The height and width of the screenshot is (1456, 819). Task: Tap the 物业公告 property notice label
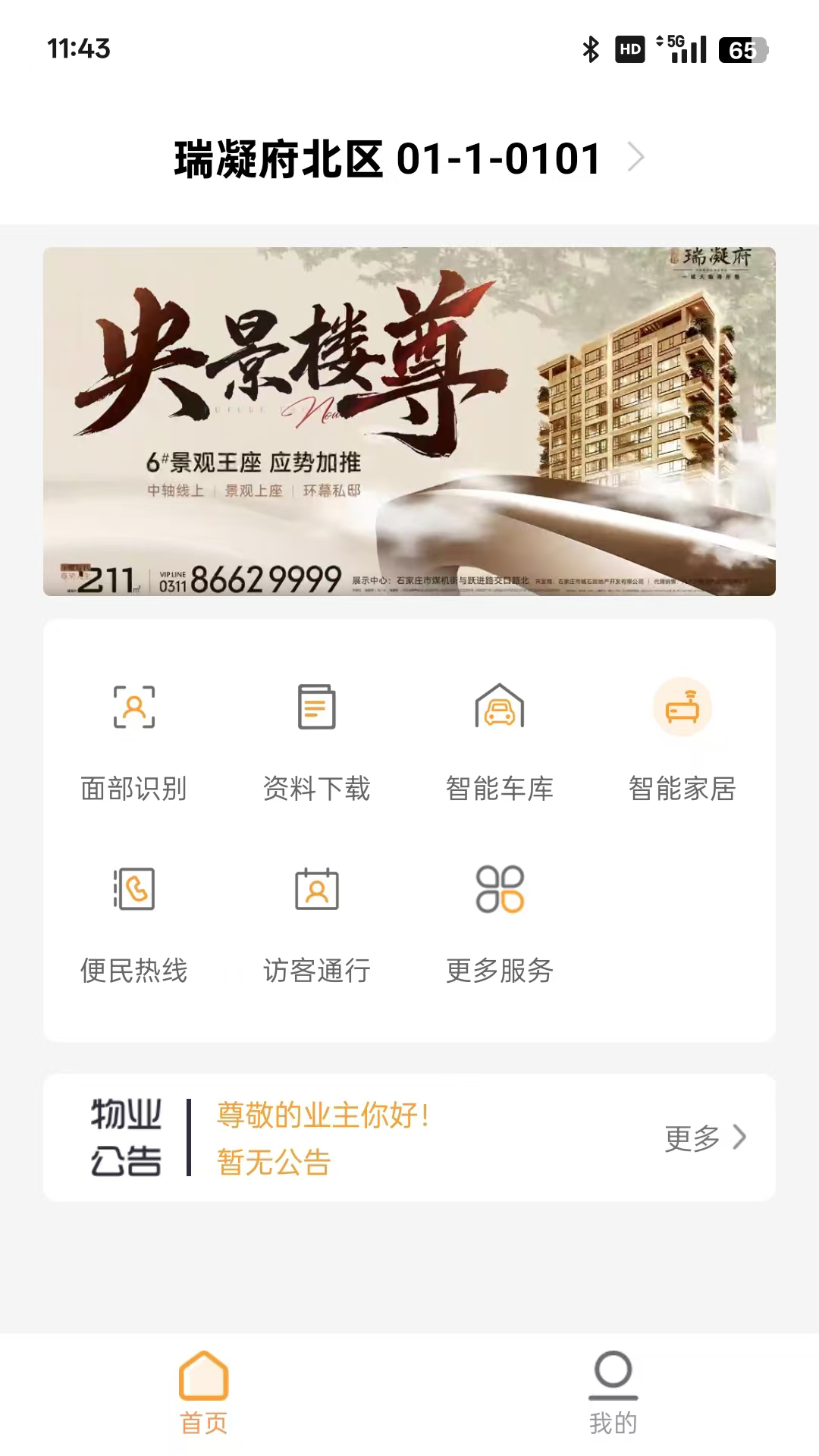127,1137
